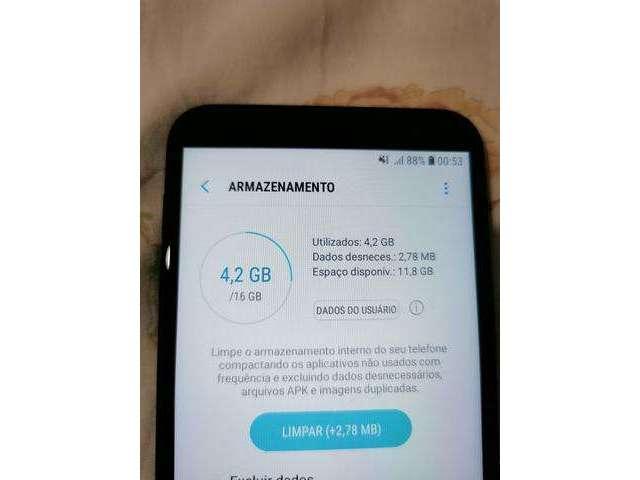Open Dados do usuário

(357, 310)
